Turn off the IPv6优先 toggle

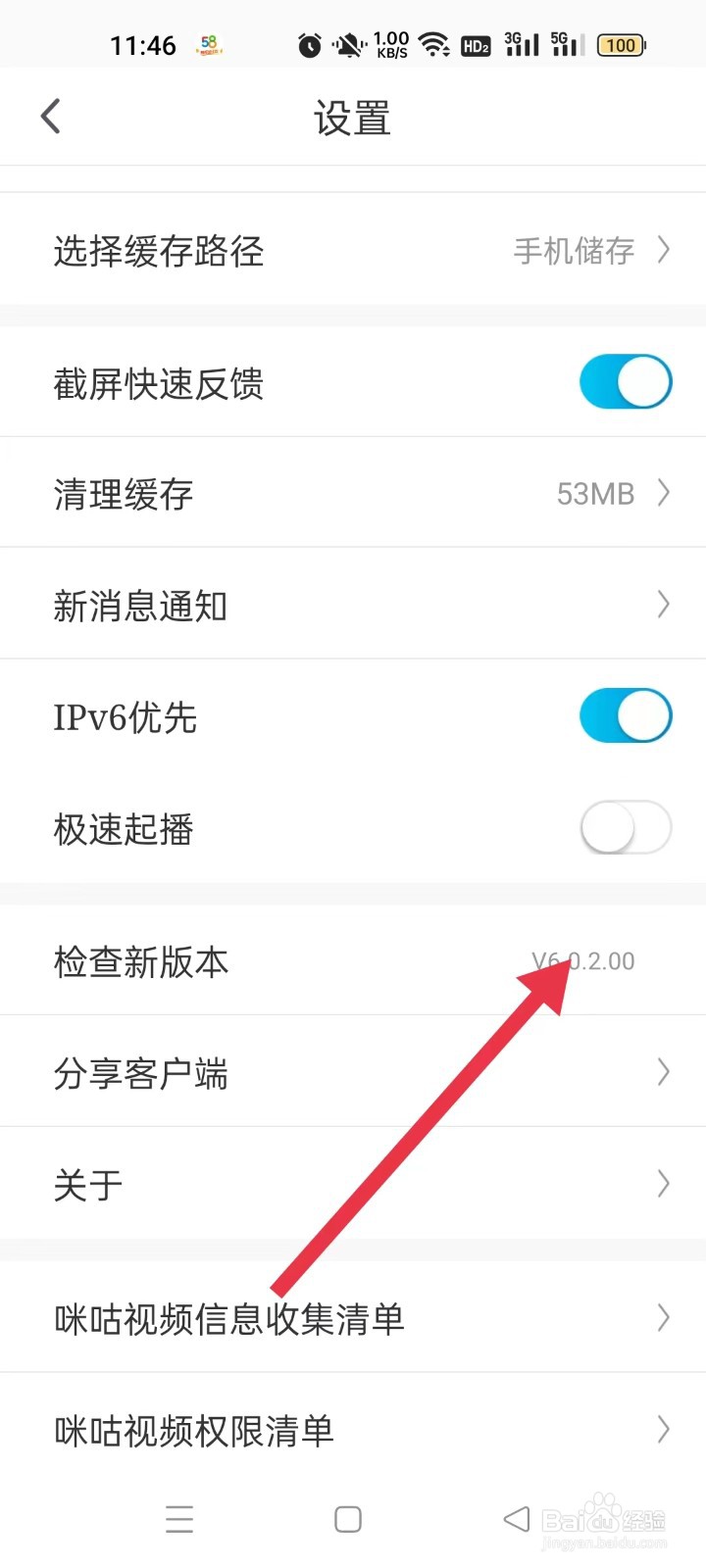626,715
